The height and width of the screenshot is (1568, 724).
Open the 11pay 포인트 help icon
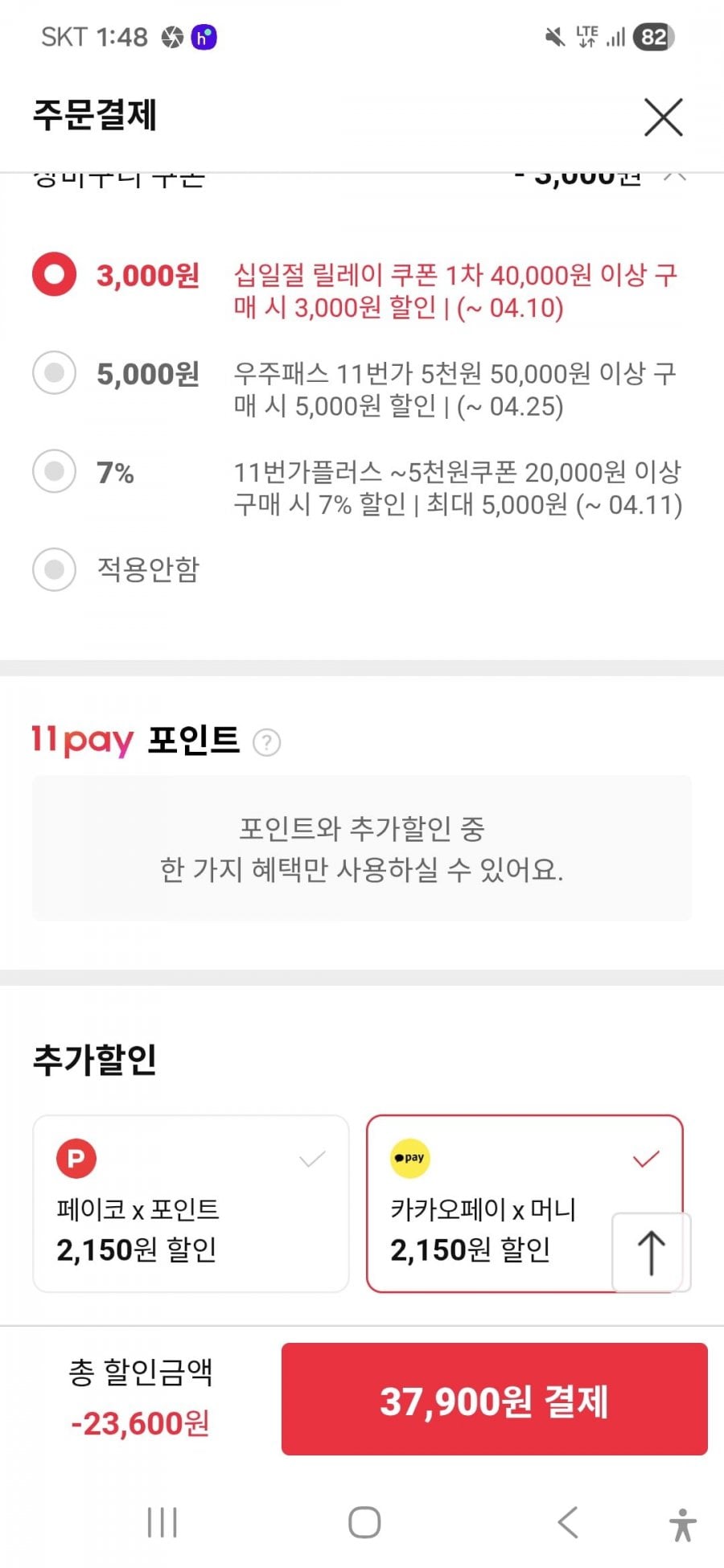[266, 742]
